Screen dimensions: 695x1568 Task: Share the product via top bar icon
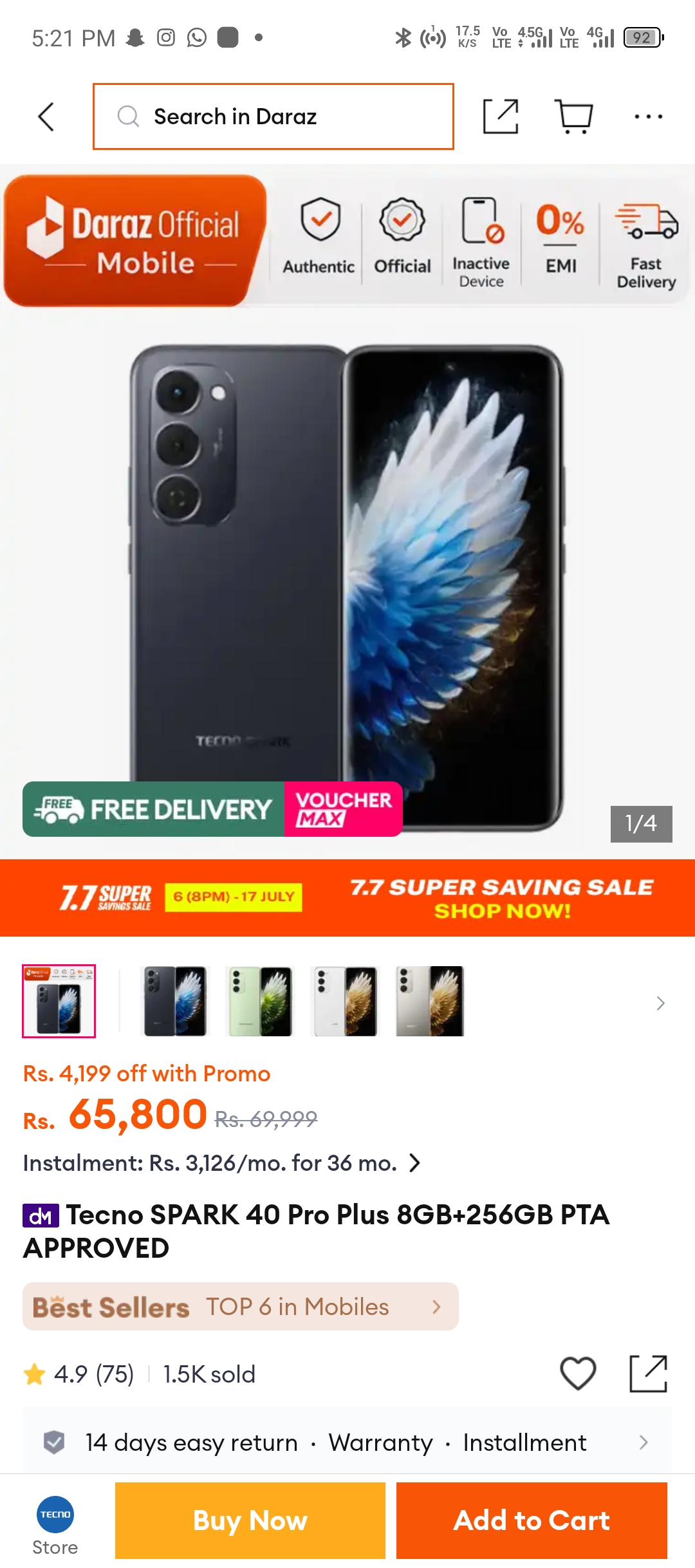pos(501,117)
